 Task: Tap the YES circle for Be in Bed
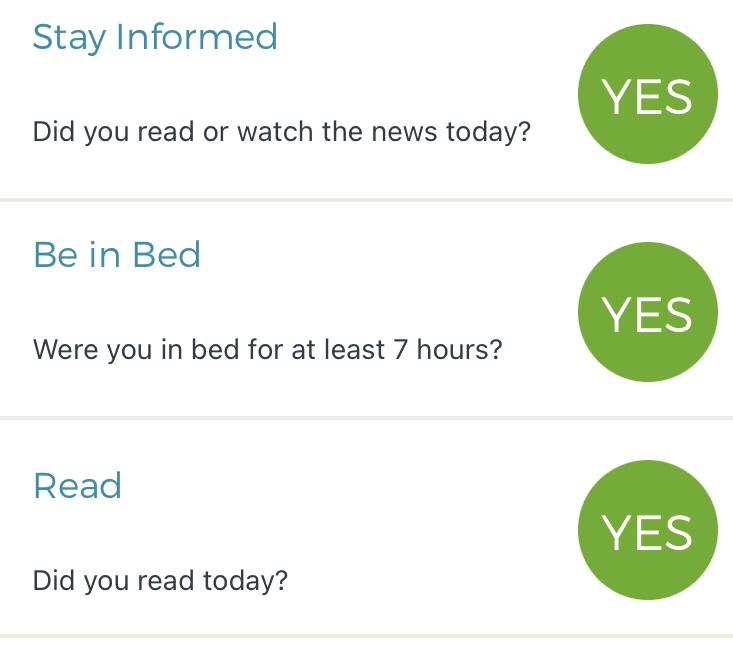pos(647,313)
